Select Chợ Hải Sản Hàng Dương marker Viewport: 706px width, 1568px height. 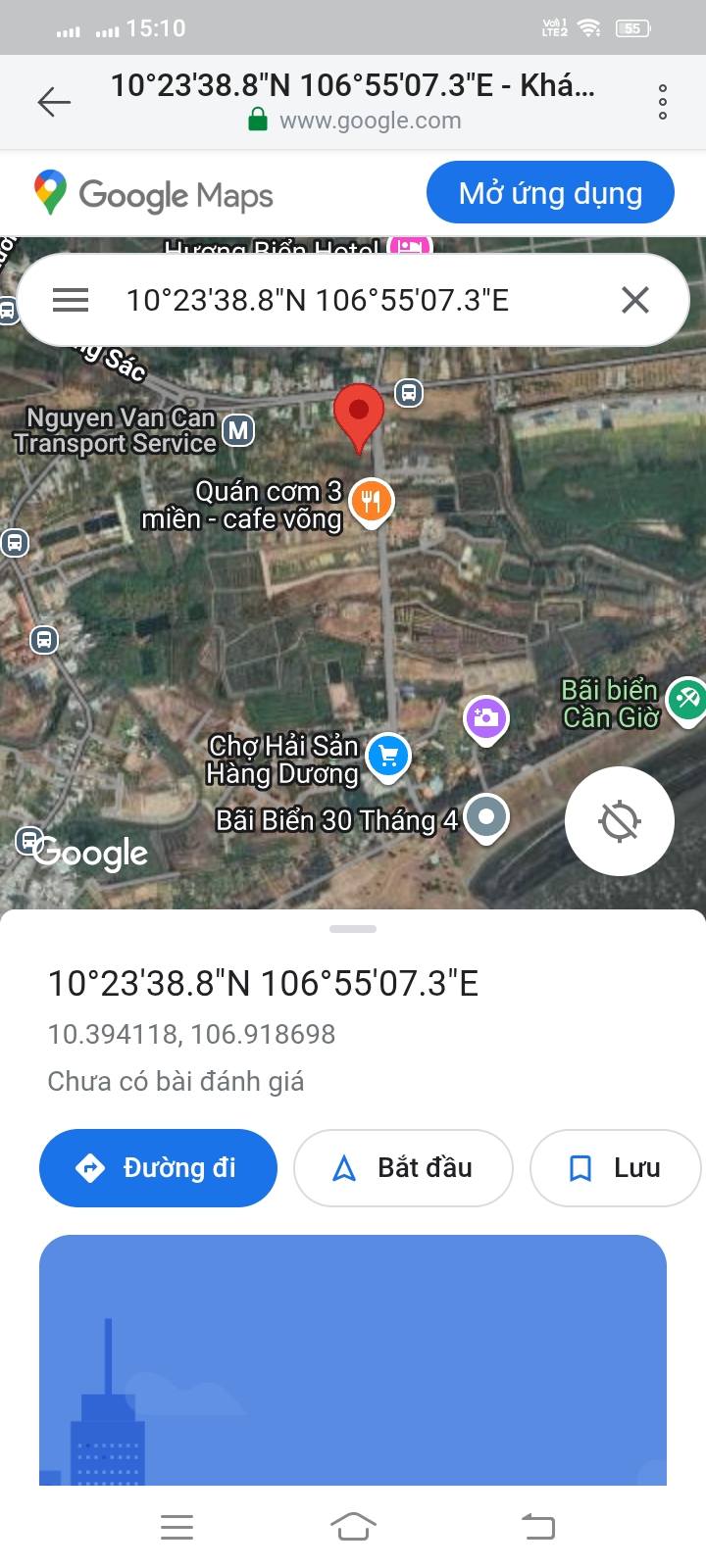(x=388, y=757)
